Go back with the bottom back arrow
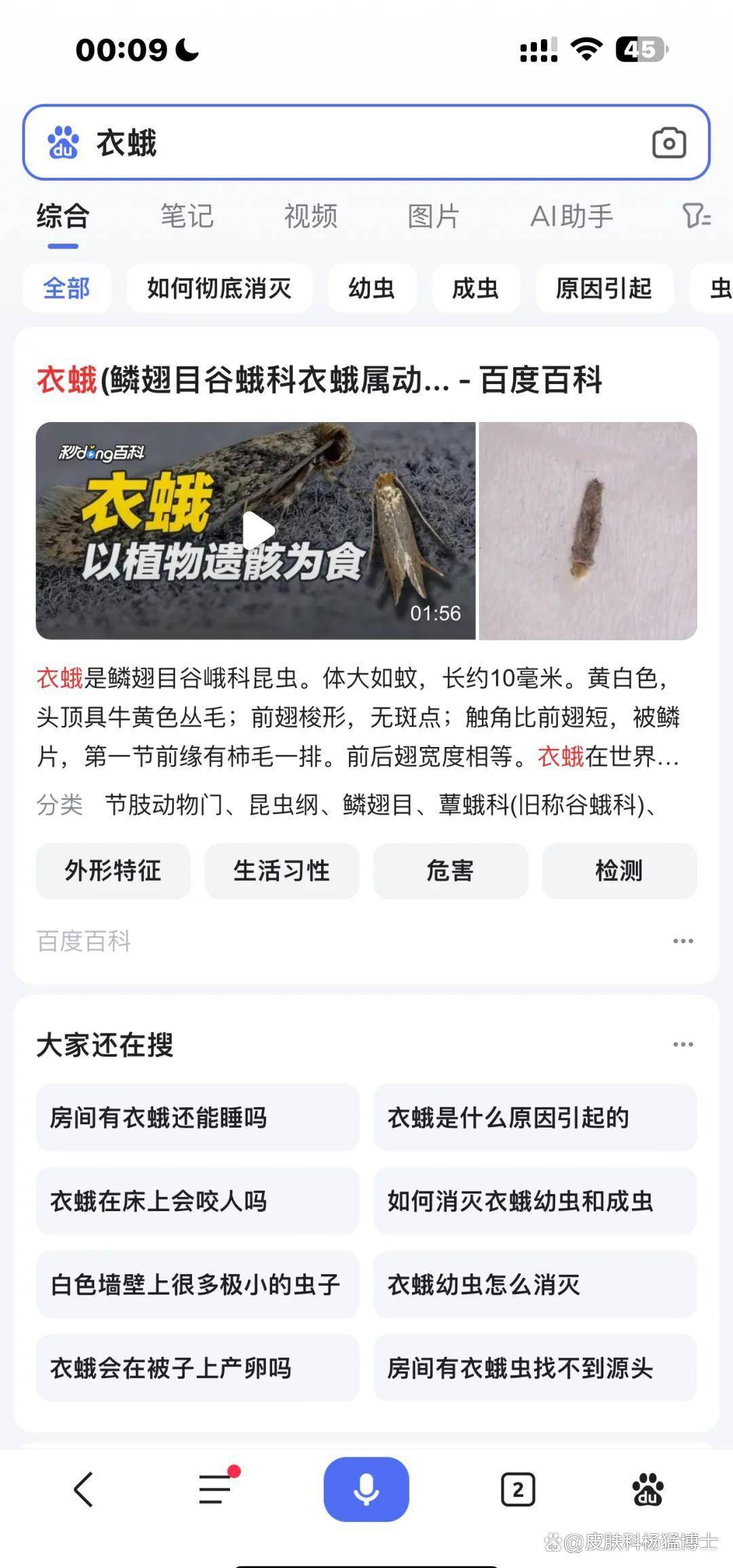This screenshot has width=733, height=1568. 83,1490
